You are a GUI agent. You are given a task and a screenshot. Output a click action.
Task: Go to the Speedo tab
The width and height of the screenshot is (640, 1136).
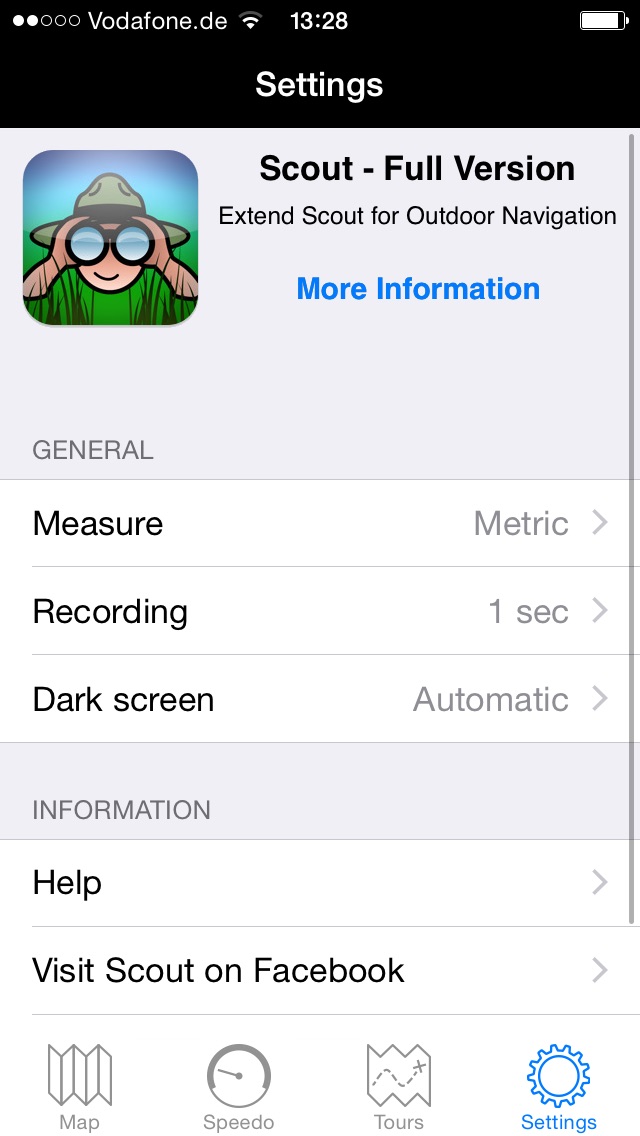pyautogui.click(x=238, y=1087)
